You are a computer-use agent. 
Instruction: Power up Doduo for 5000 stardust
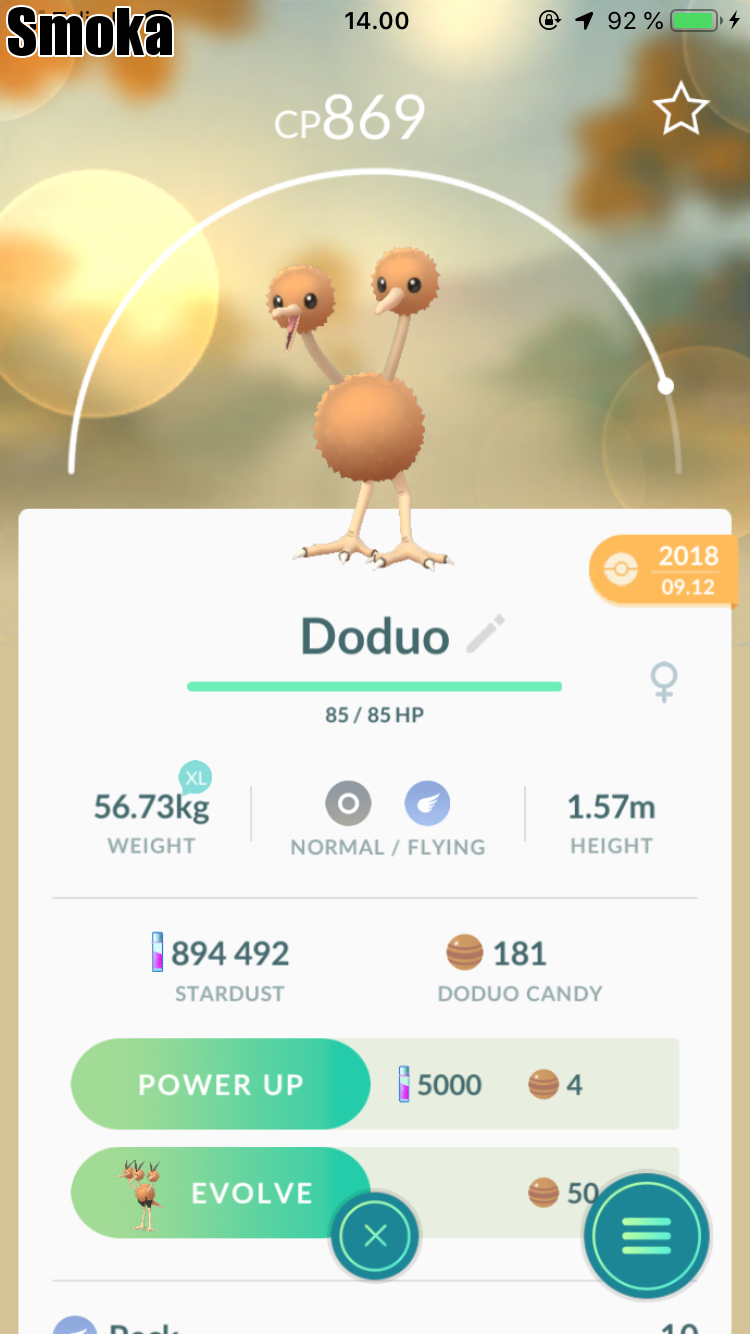click(221, 1084)
